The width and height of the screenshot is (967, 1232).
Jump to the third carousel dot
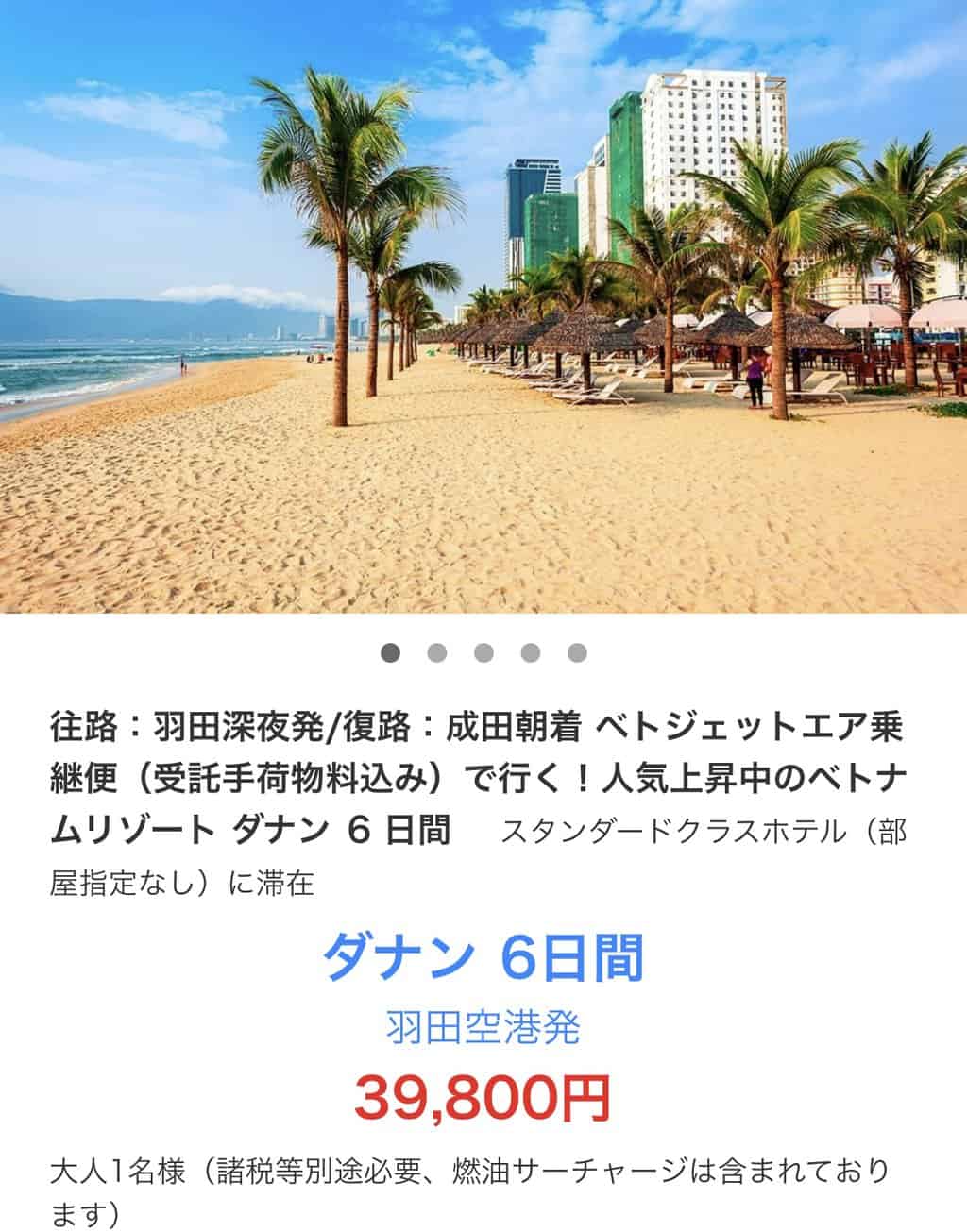tap(483, 652)
